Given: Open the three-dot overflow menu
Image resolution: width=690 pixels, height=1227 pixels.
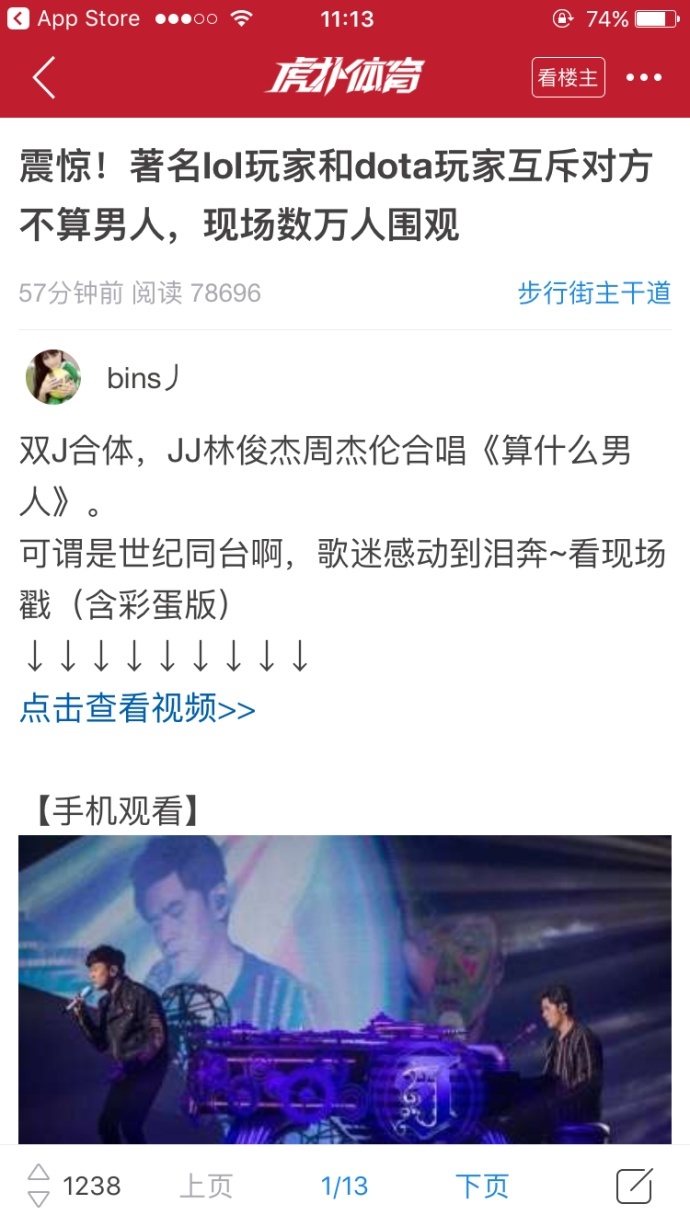Looking at the screenshot, I should pyautogui.click(x=644, y=78).
